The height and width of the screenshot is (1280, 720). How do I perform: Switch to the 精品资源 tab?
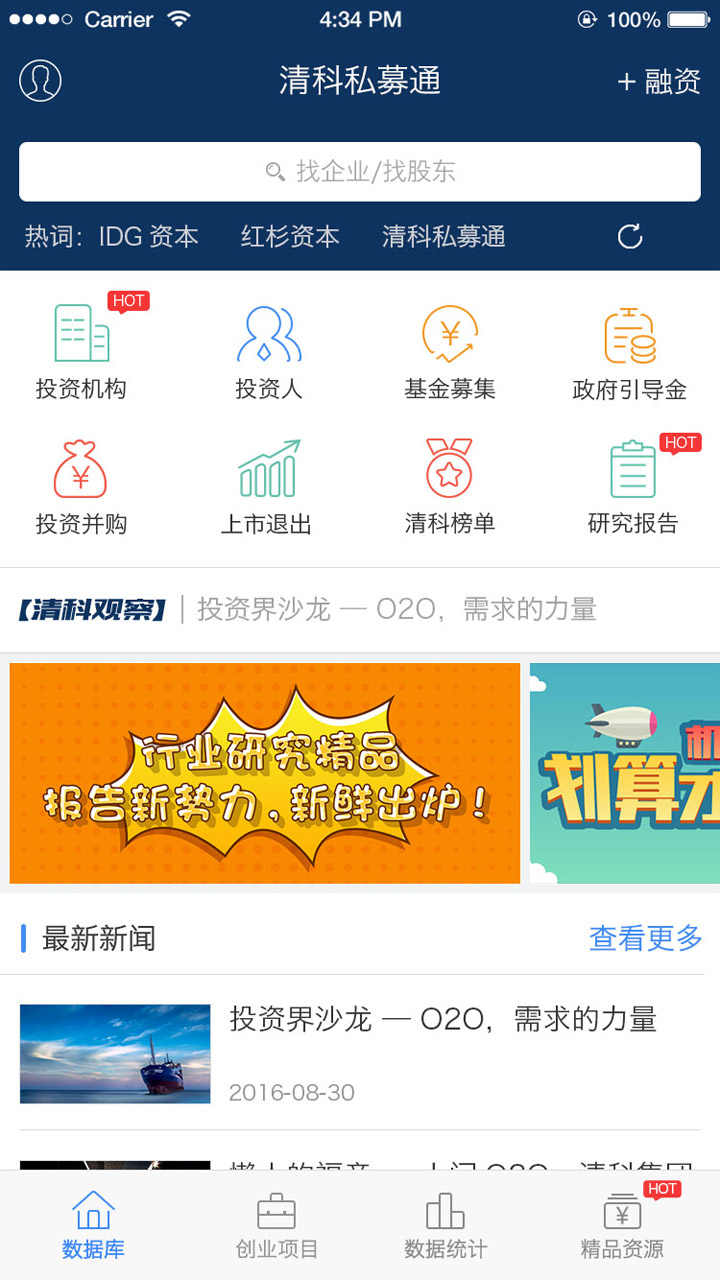pyautogui.click(x=623, y=1226)
